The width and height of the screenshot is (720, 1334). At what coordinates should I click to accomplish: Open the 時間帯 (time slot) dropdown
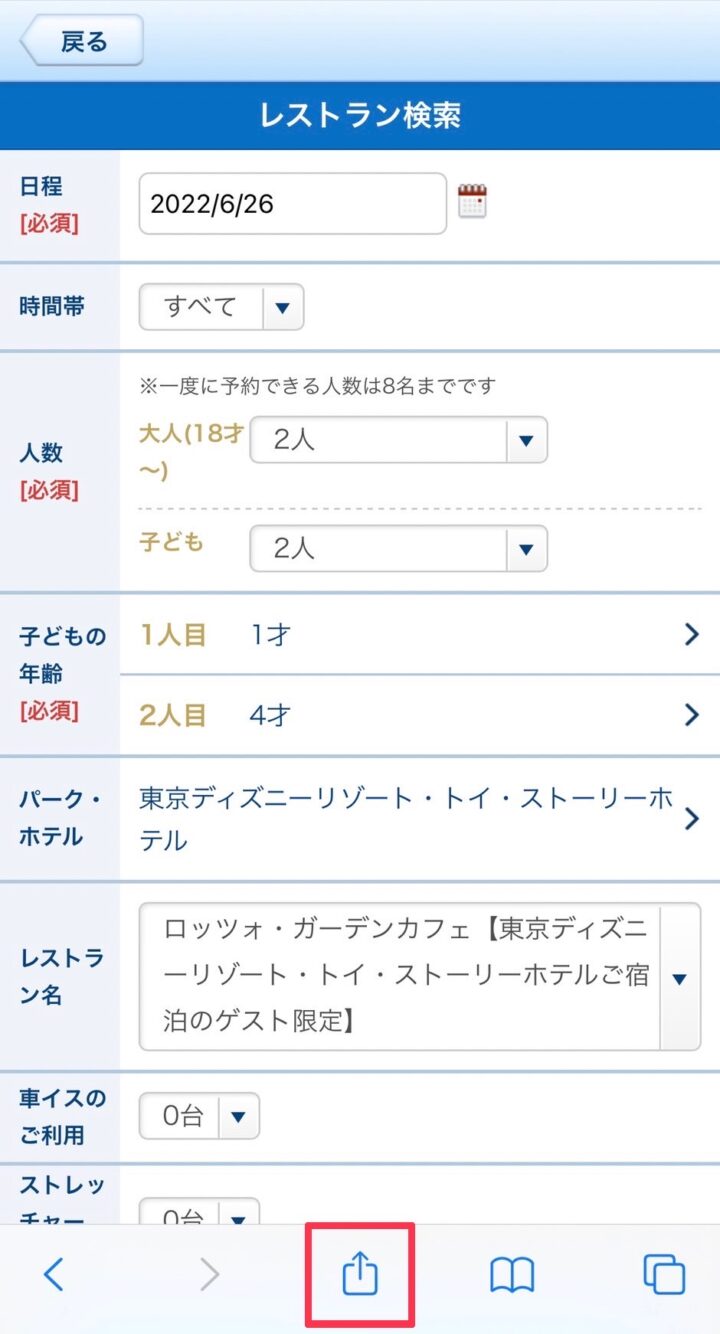(220, 307)
